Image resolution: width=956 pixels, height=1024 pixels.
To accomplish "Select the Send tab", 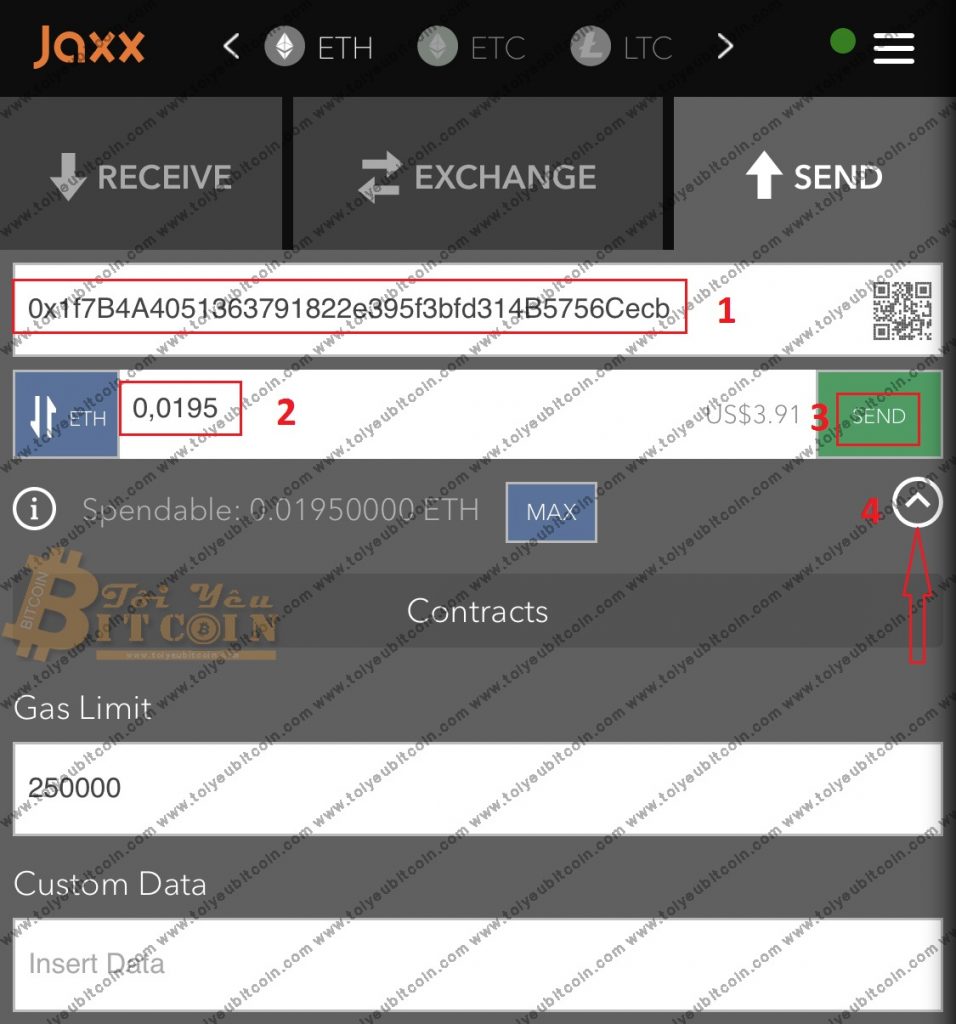I will coord(814,177).
